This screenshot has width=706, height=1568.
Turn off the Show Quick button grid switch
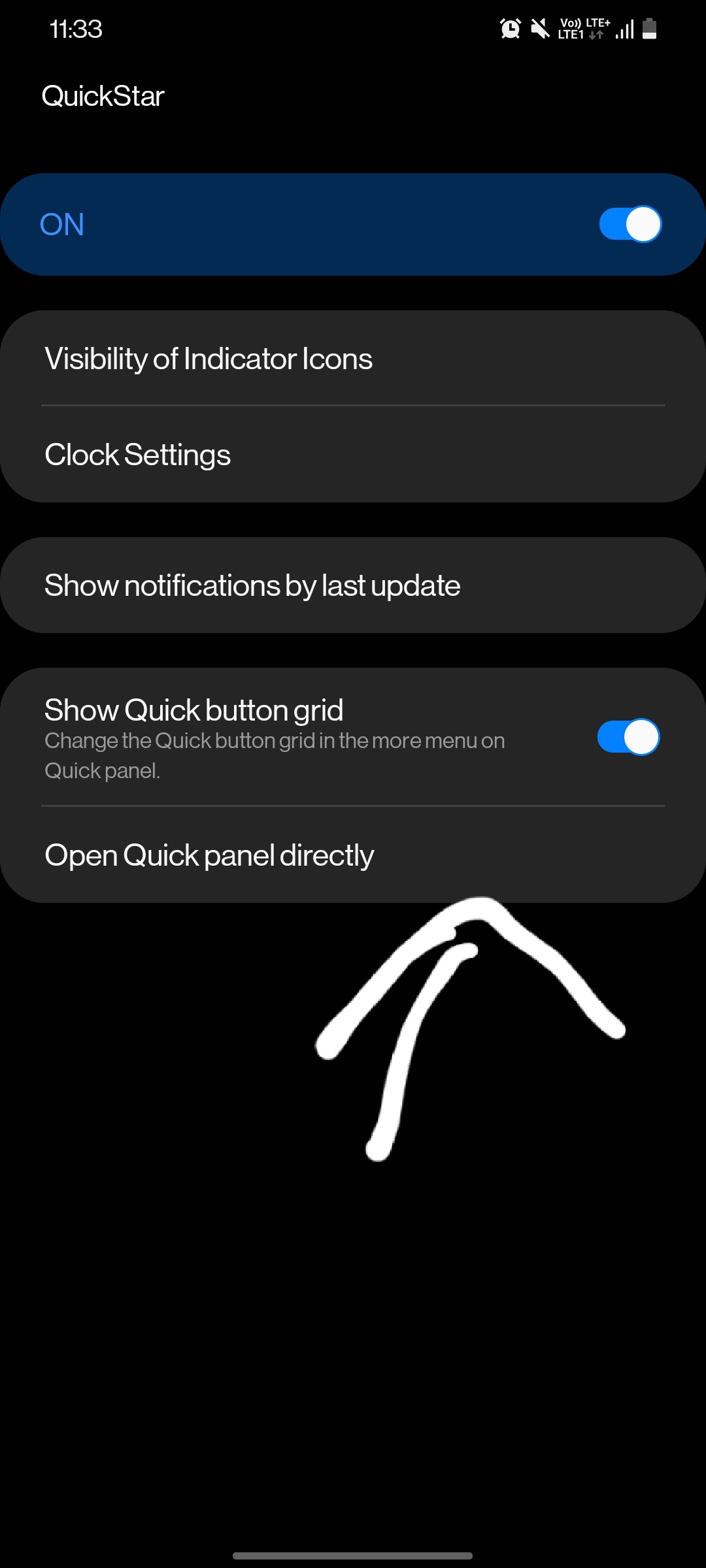coord(630,737)
